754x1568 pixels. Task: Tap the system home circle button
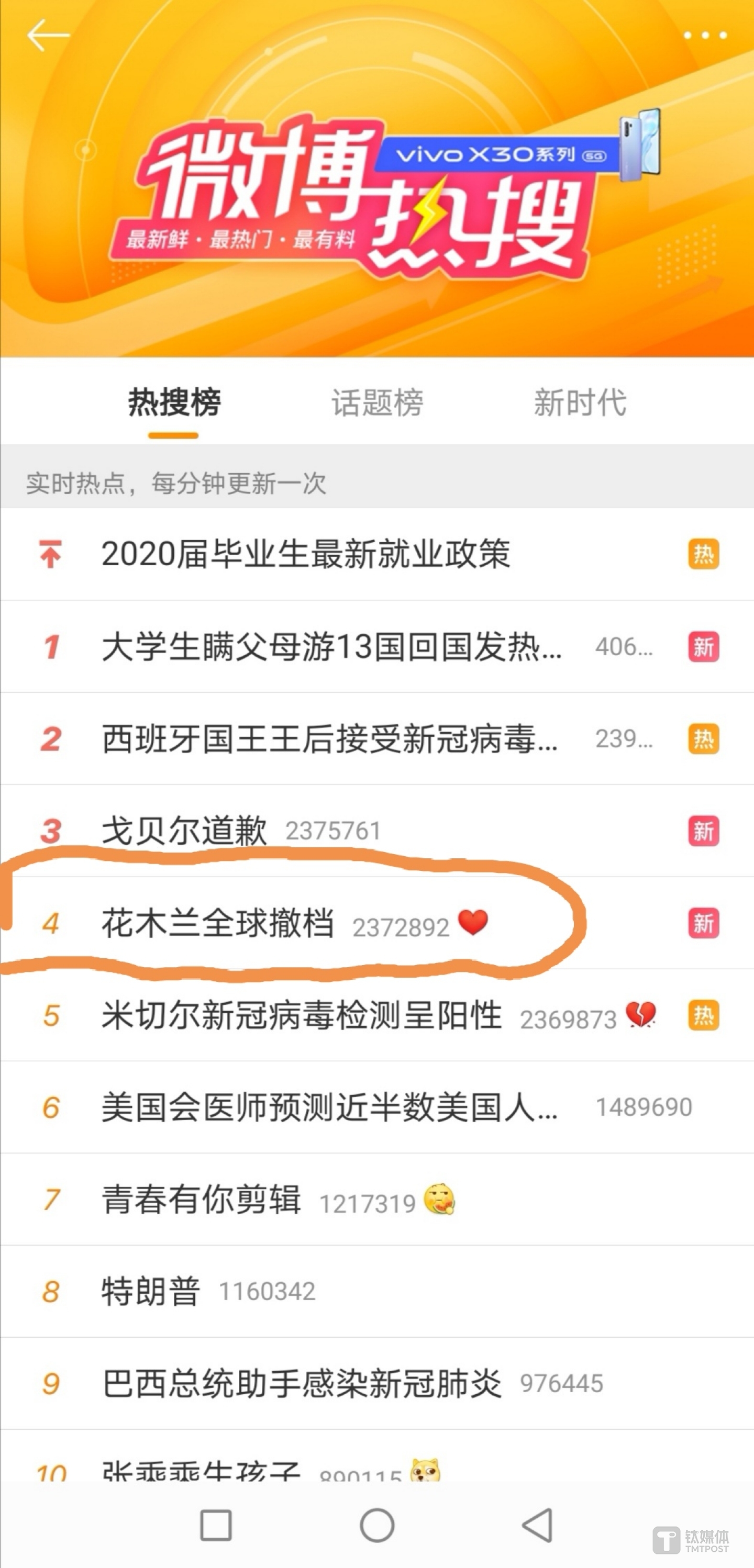click(377, 1526)
